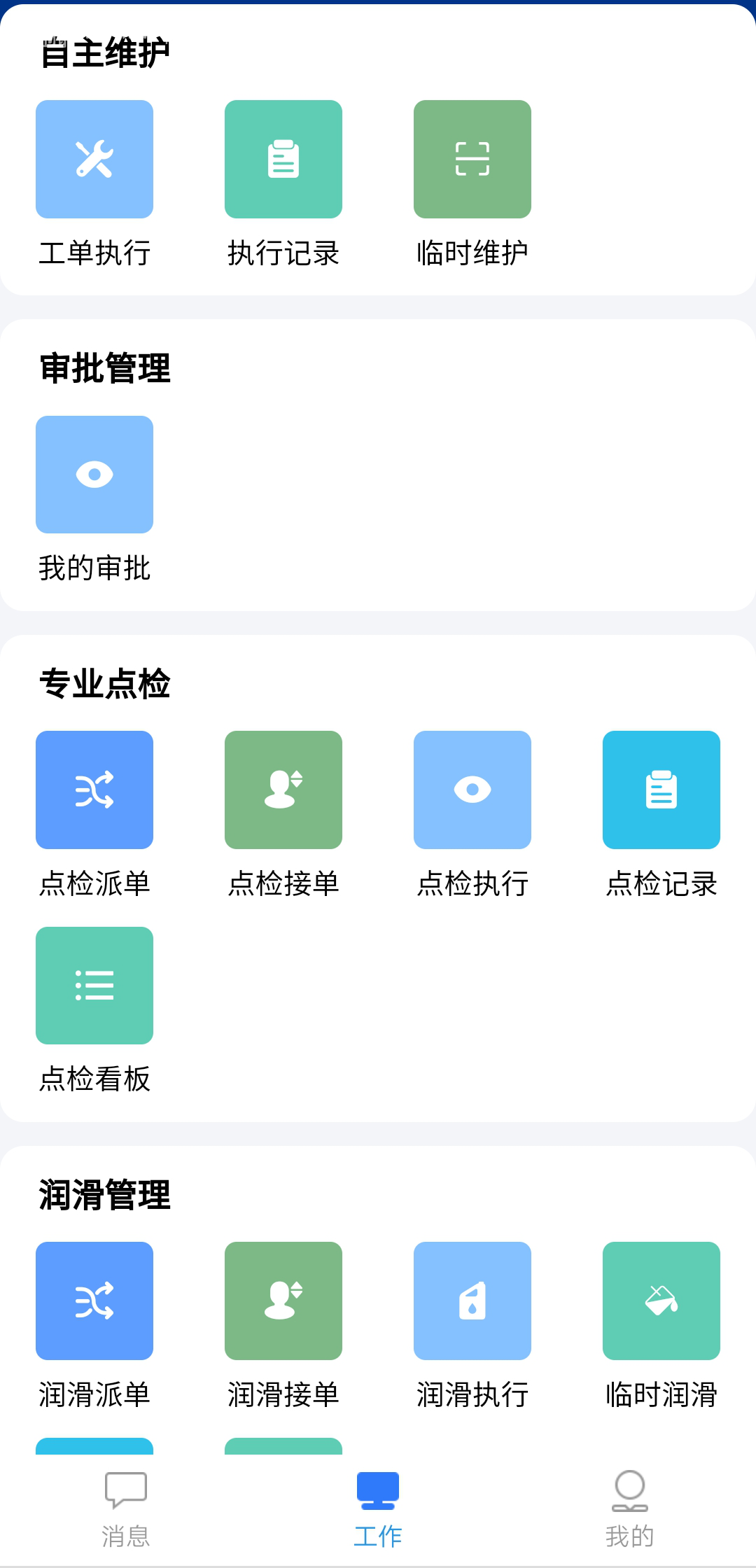Select 点检派单 inspection dispatch

point(94,790)
